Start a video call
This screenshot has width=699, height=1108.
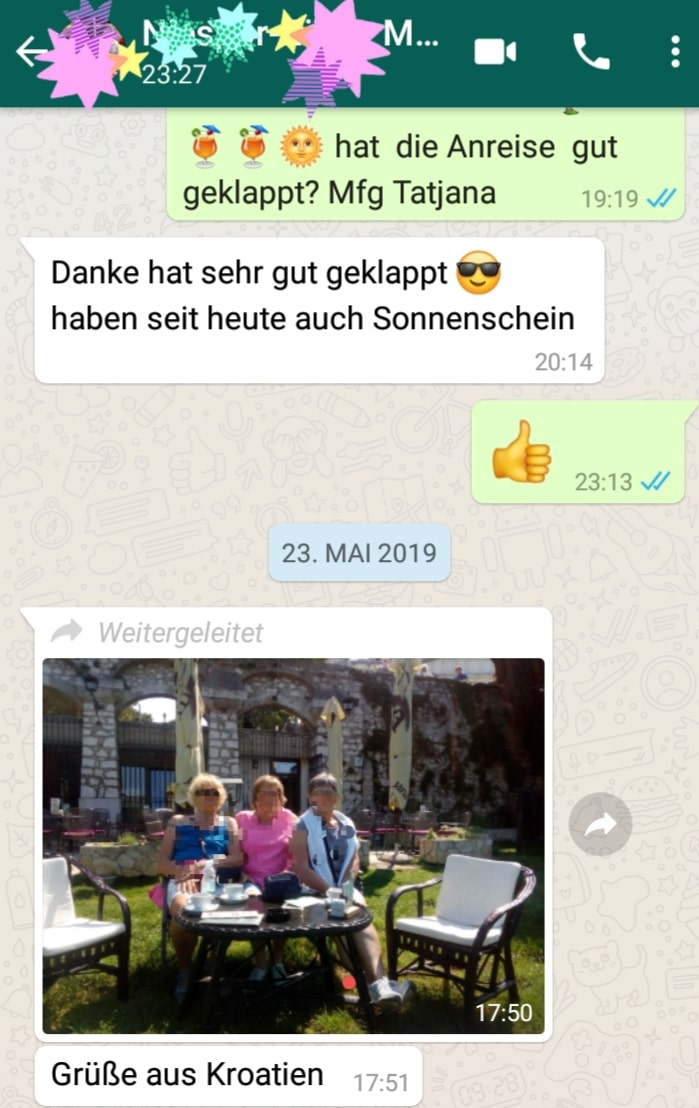495,52
